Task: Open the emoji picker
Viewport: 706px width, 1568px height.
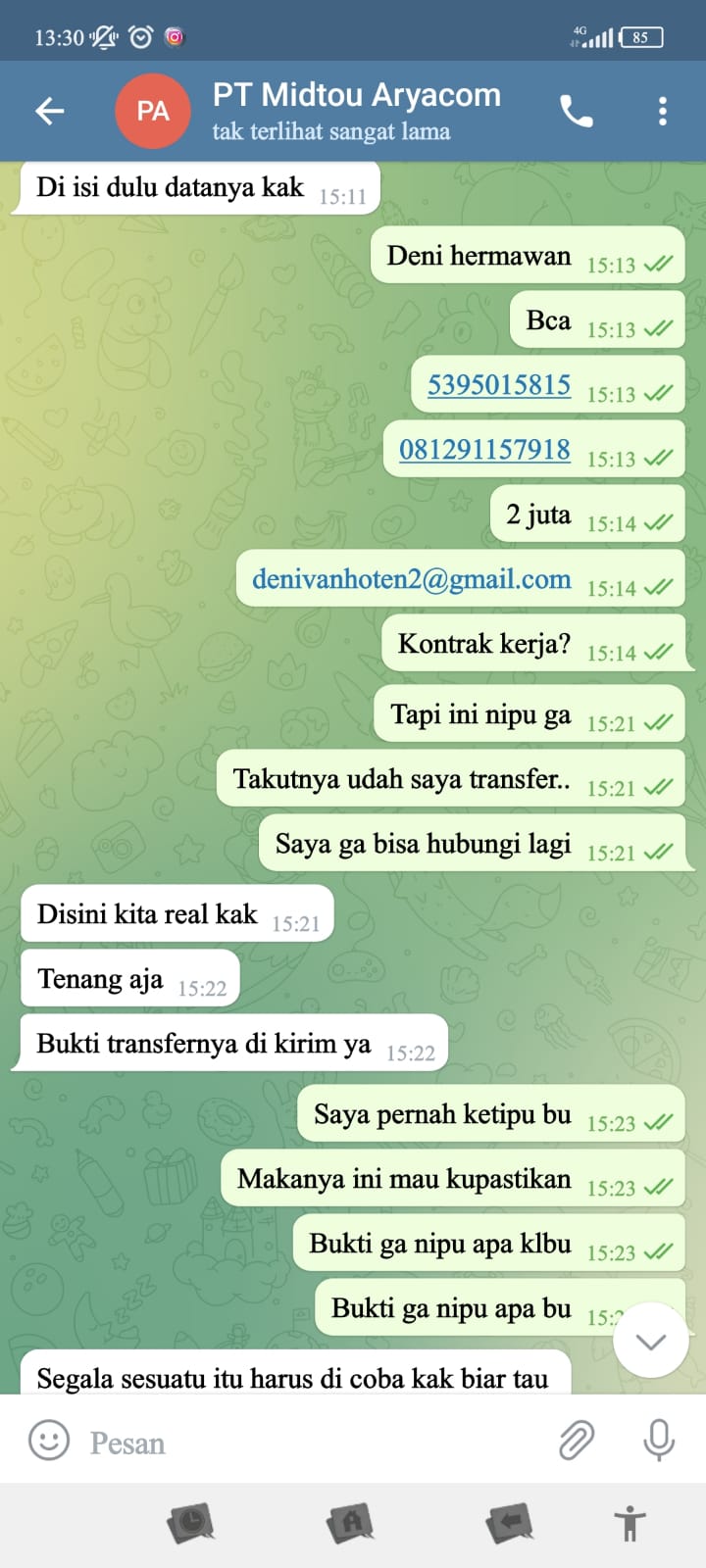Action: [49, 1442]
